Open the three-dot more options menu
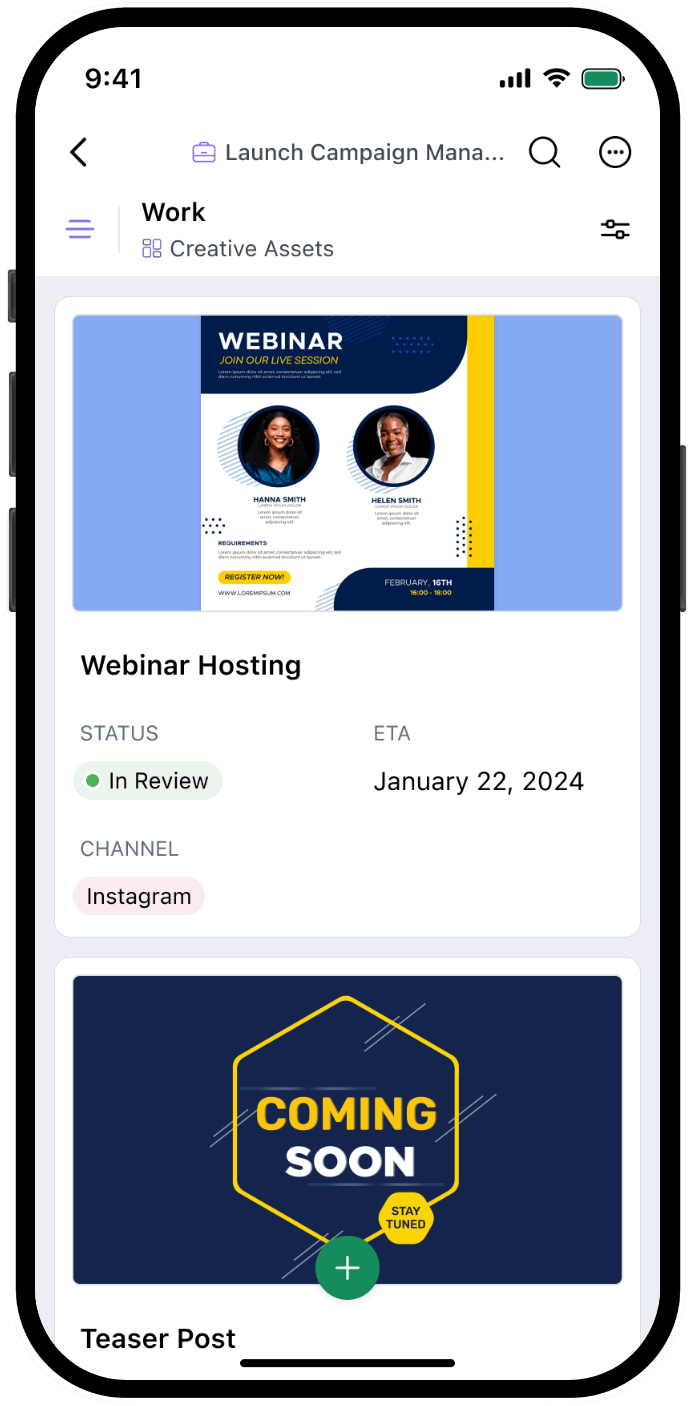 [x=615, y=152]
